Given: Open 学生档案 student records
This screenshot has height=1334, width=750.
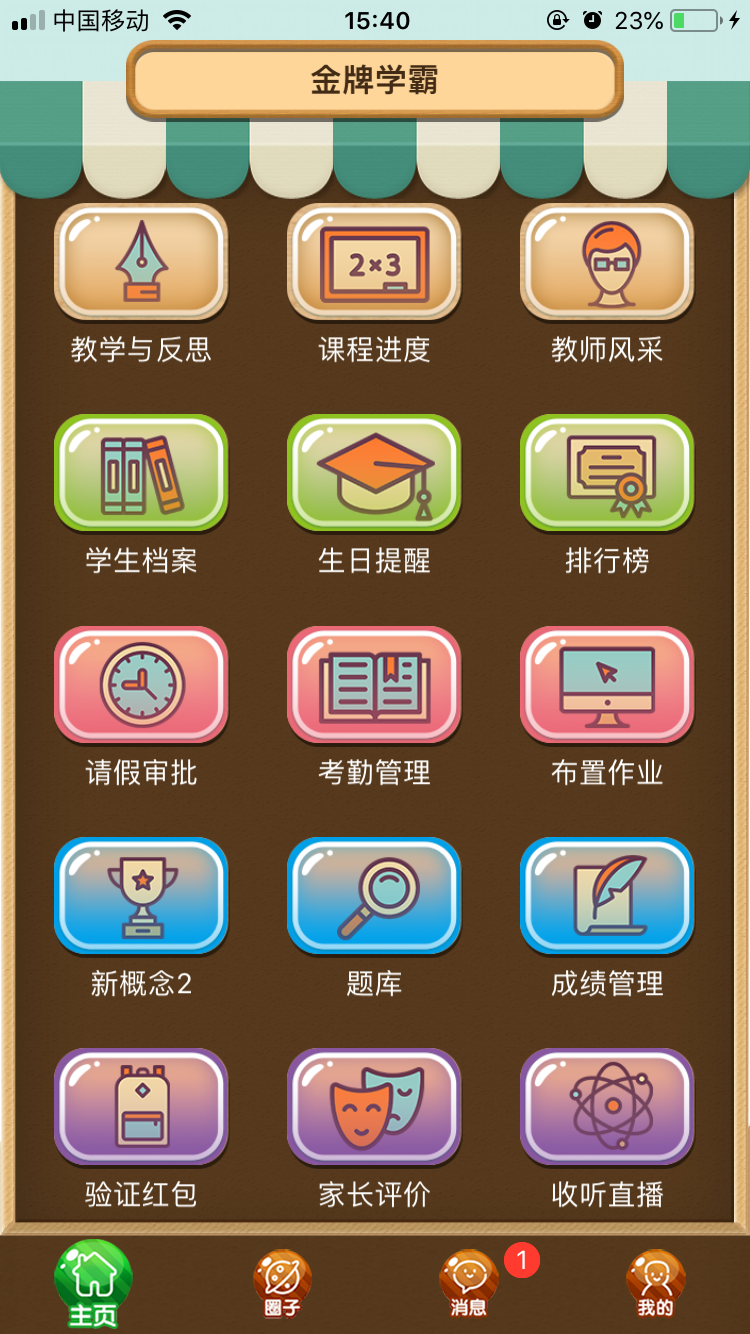Looking at the screenshot, I should [x=141, y=473].
